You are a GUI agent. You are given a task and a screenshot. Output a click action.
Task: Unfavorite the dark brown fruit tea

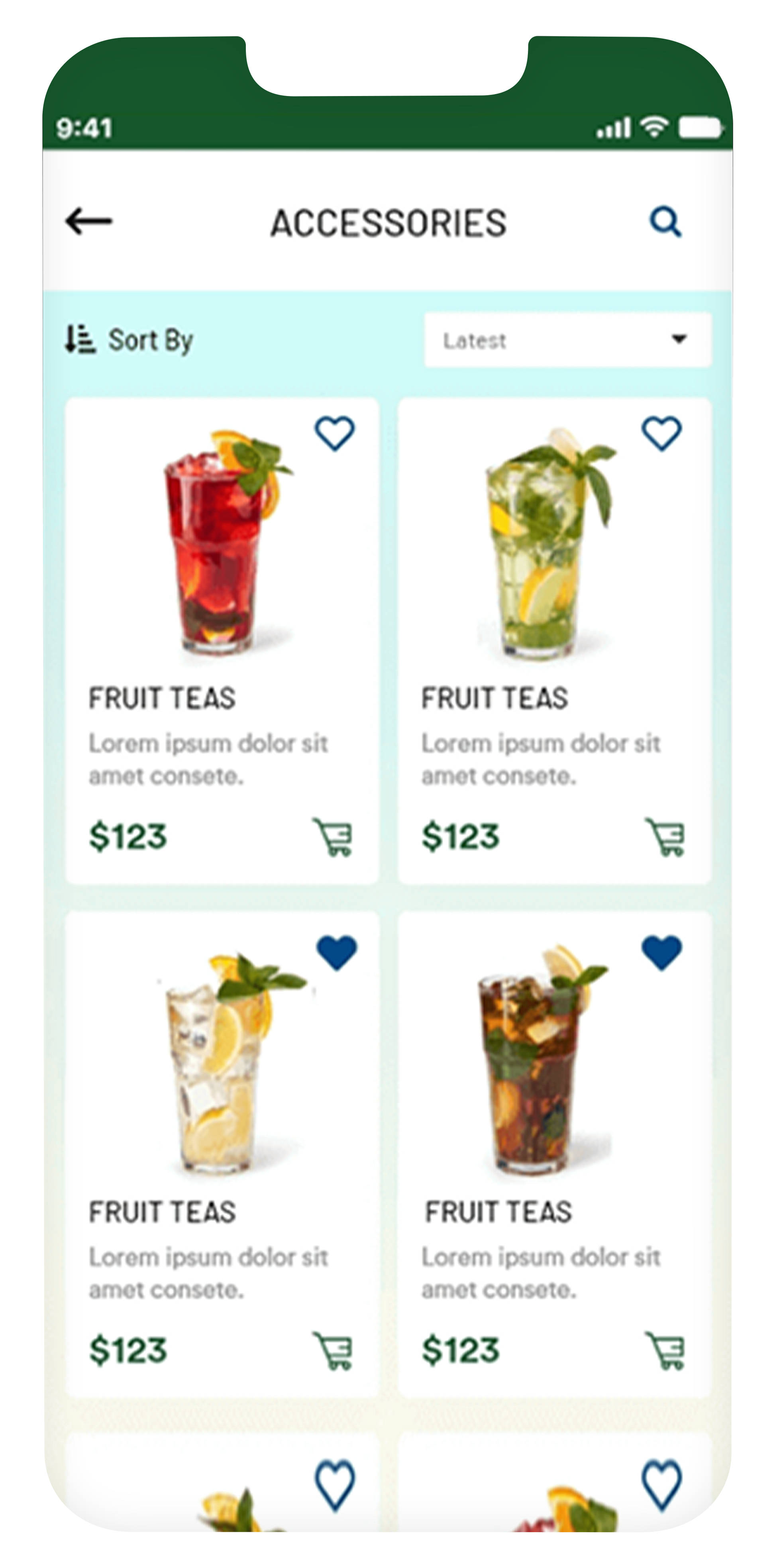[661, 952]
